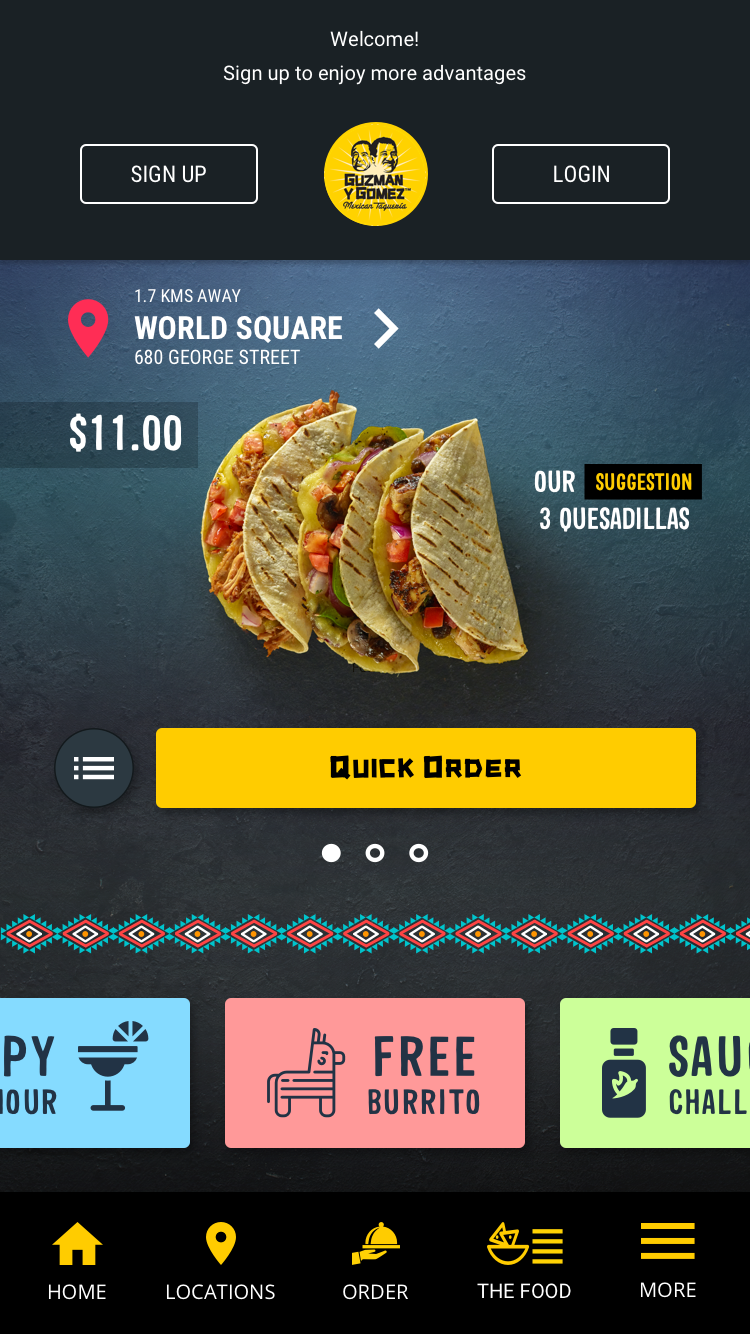
Task: Switch to the Locations tab
Action: point(220,1263)
